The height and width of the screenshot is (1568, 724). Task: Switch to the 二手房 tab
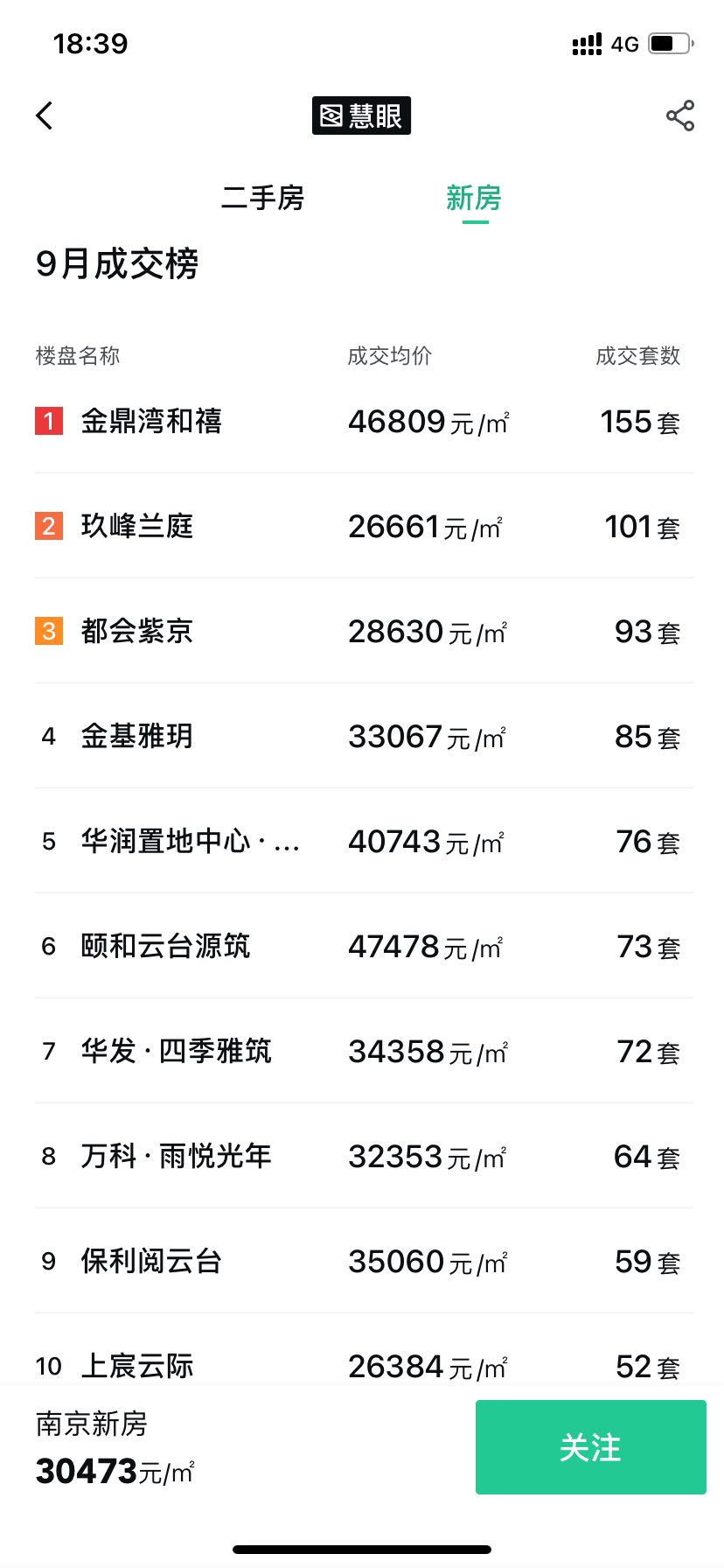[262, 199]
